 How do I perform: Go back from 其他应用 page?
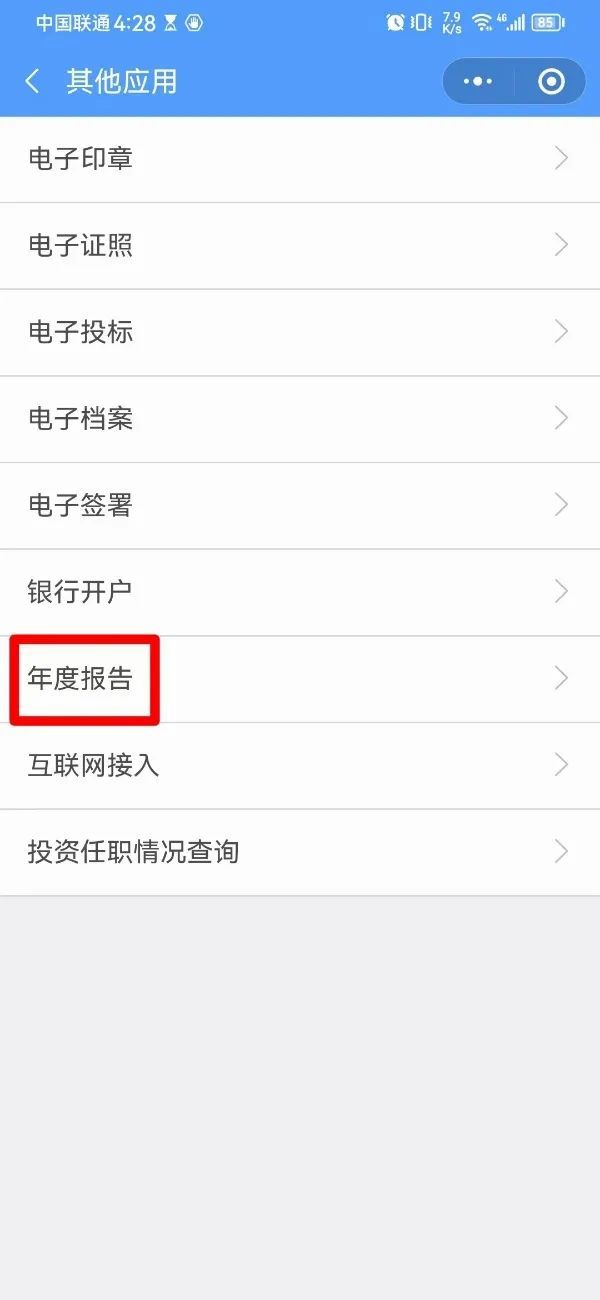33,82
